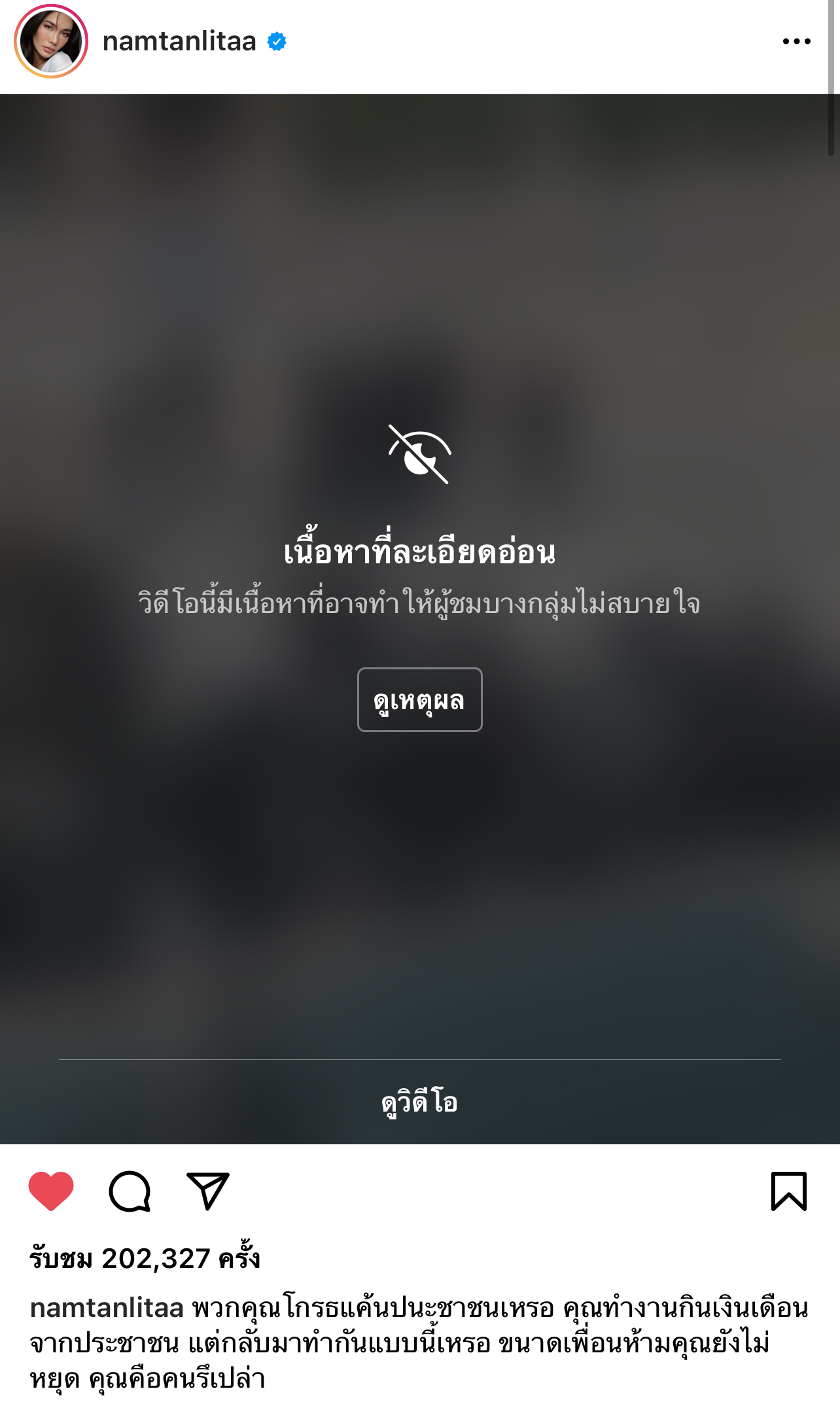Save the post with the bookmark icon

pos(789,1191)
